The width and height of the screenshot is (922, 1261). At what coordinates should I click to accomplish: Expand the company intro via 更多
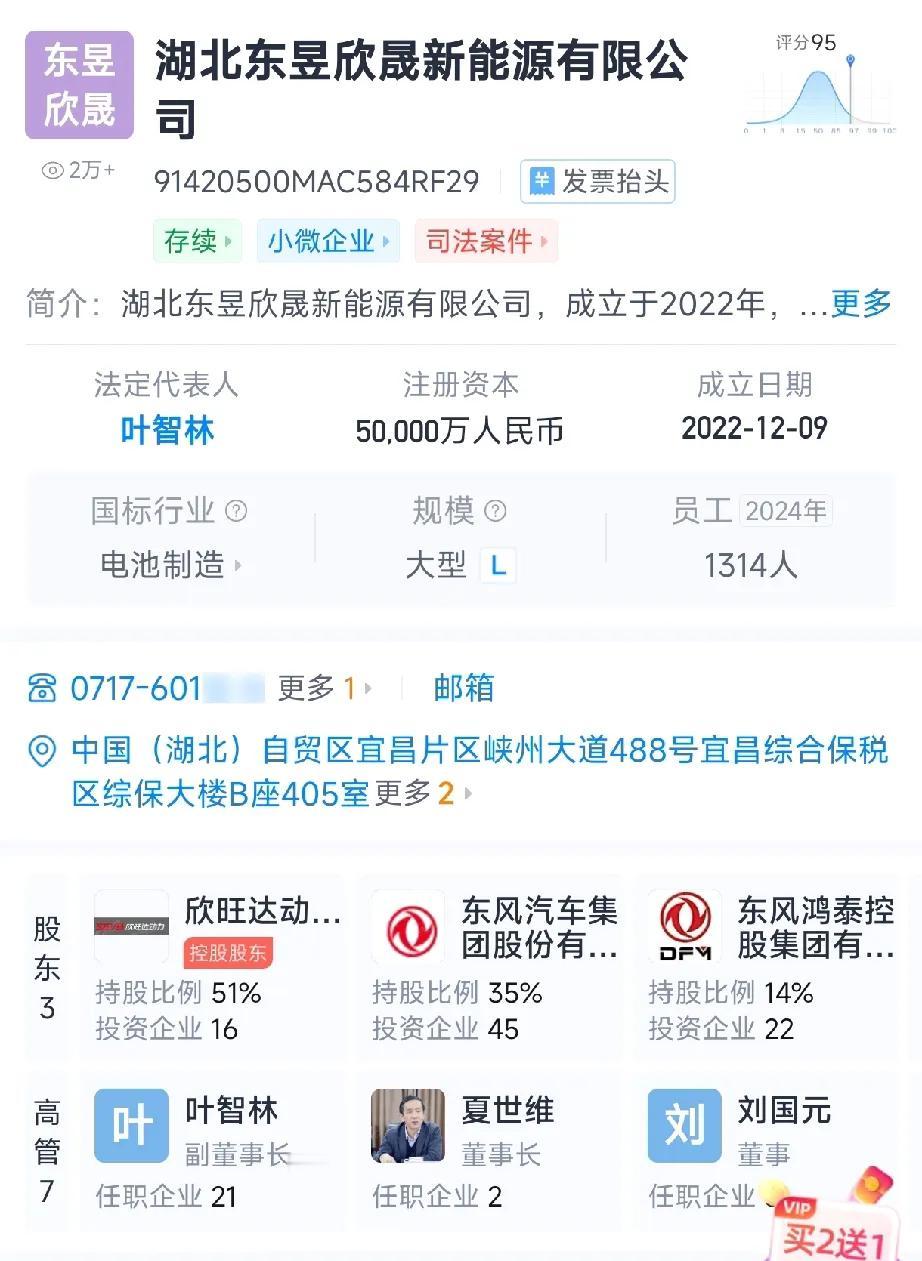click(860, 303)
